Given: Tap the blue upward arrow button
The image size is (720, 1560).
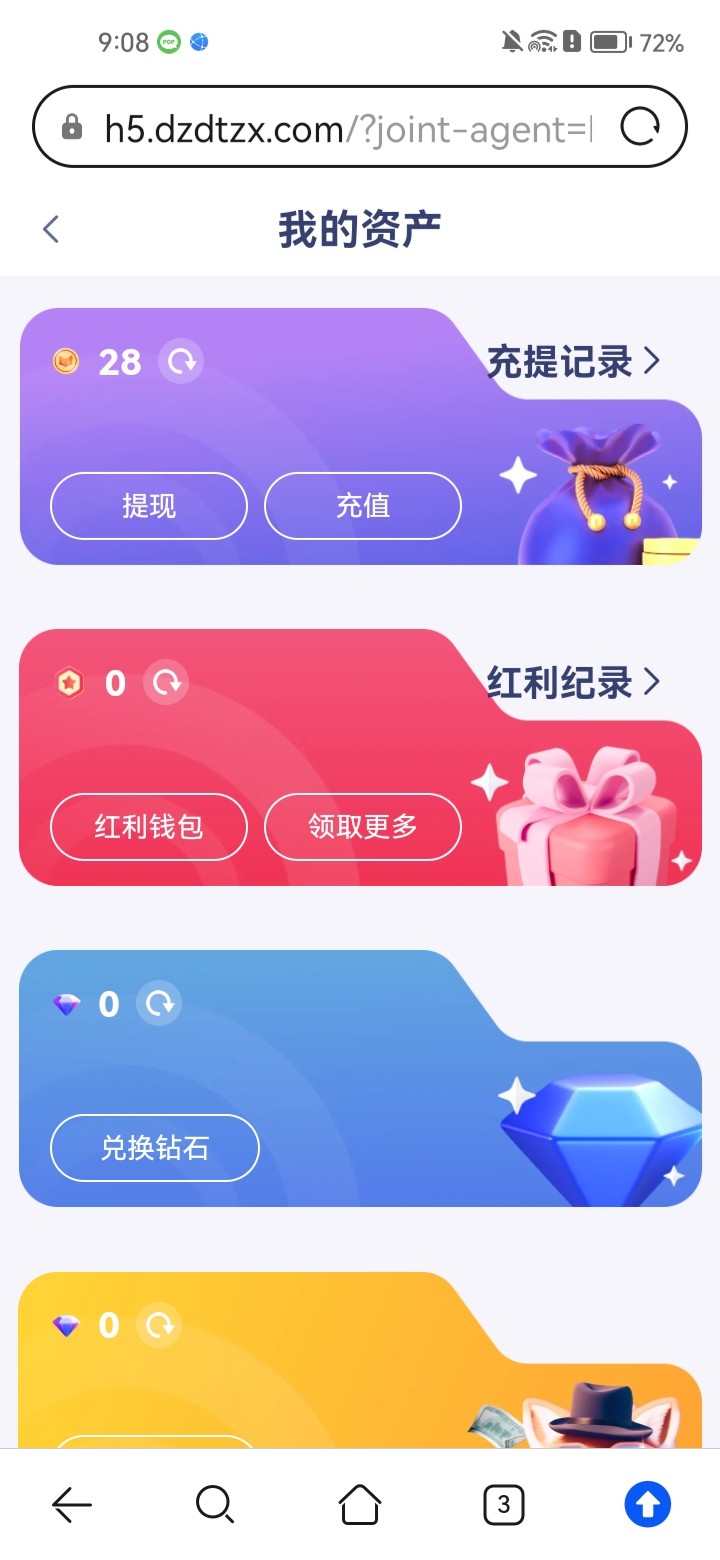Looking at the screenshot, I should coord(648,1504).
